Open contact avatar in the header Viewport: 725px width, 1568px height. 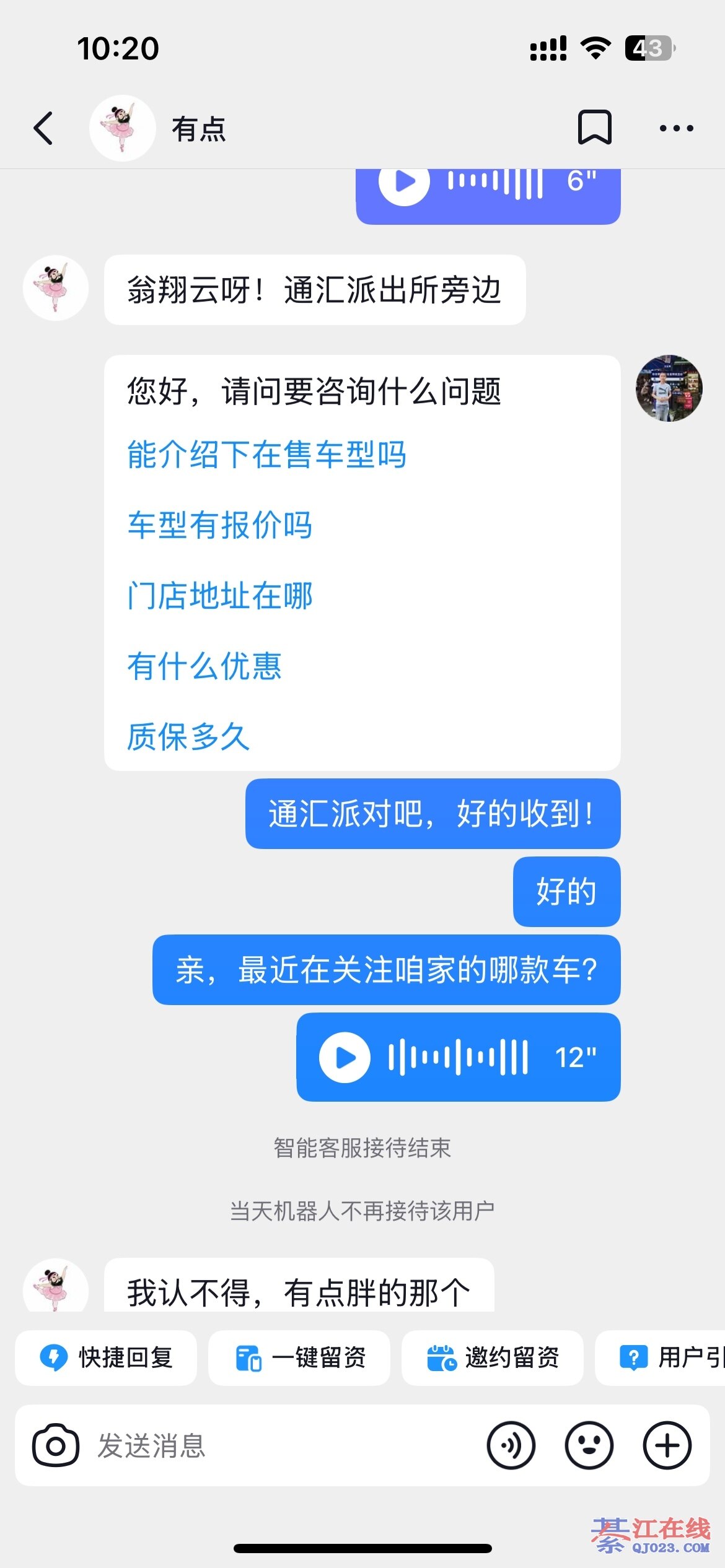pos(122,128)
